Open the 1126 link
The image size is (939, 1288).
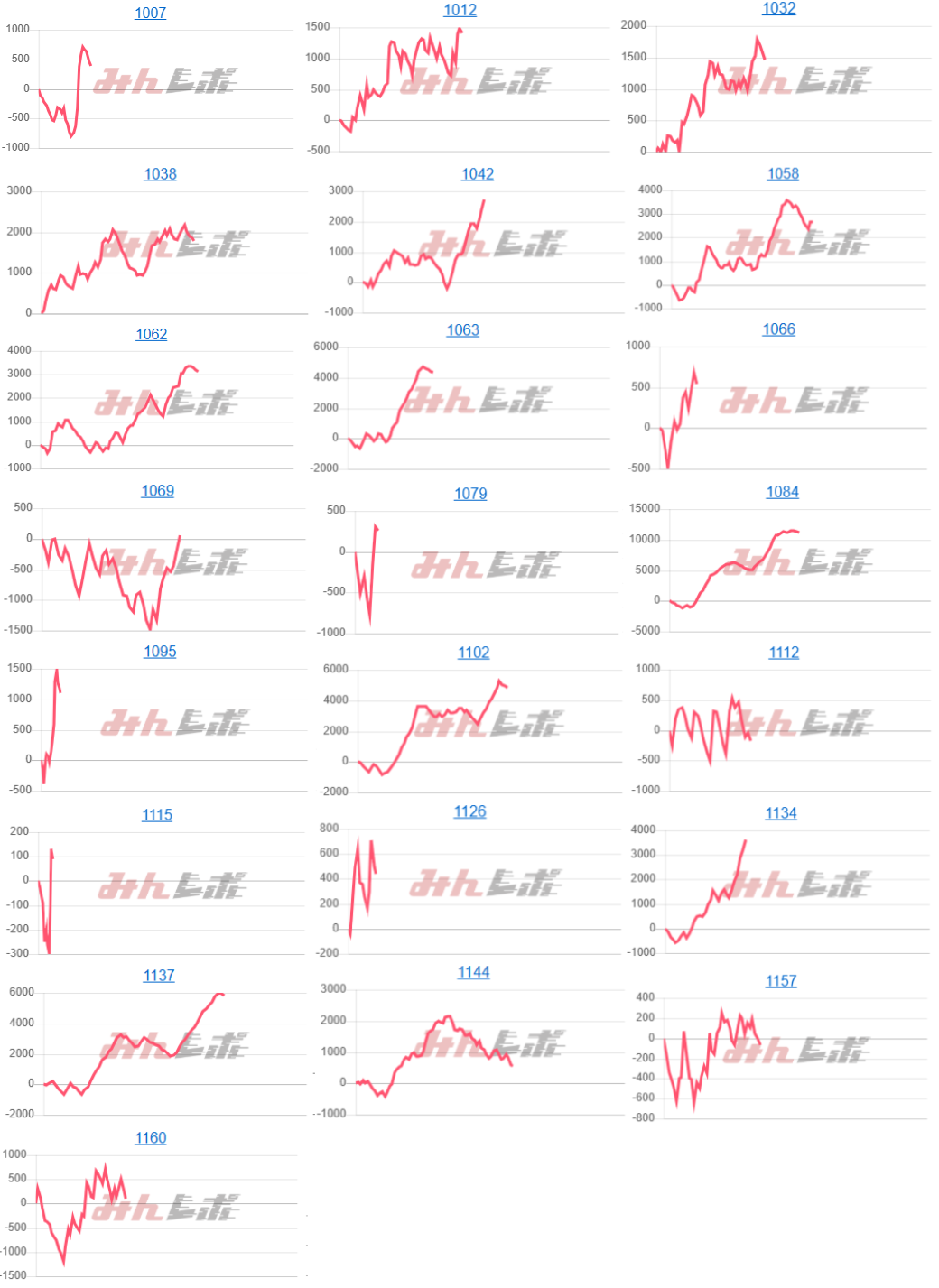pyautogui.click(x=469, y=811)
